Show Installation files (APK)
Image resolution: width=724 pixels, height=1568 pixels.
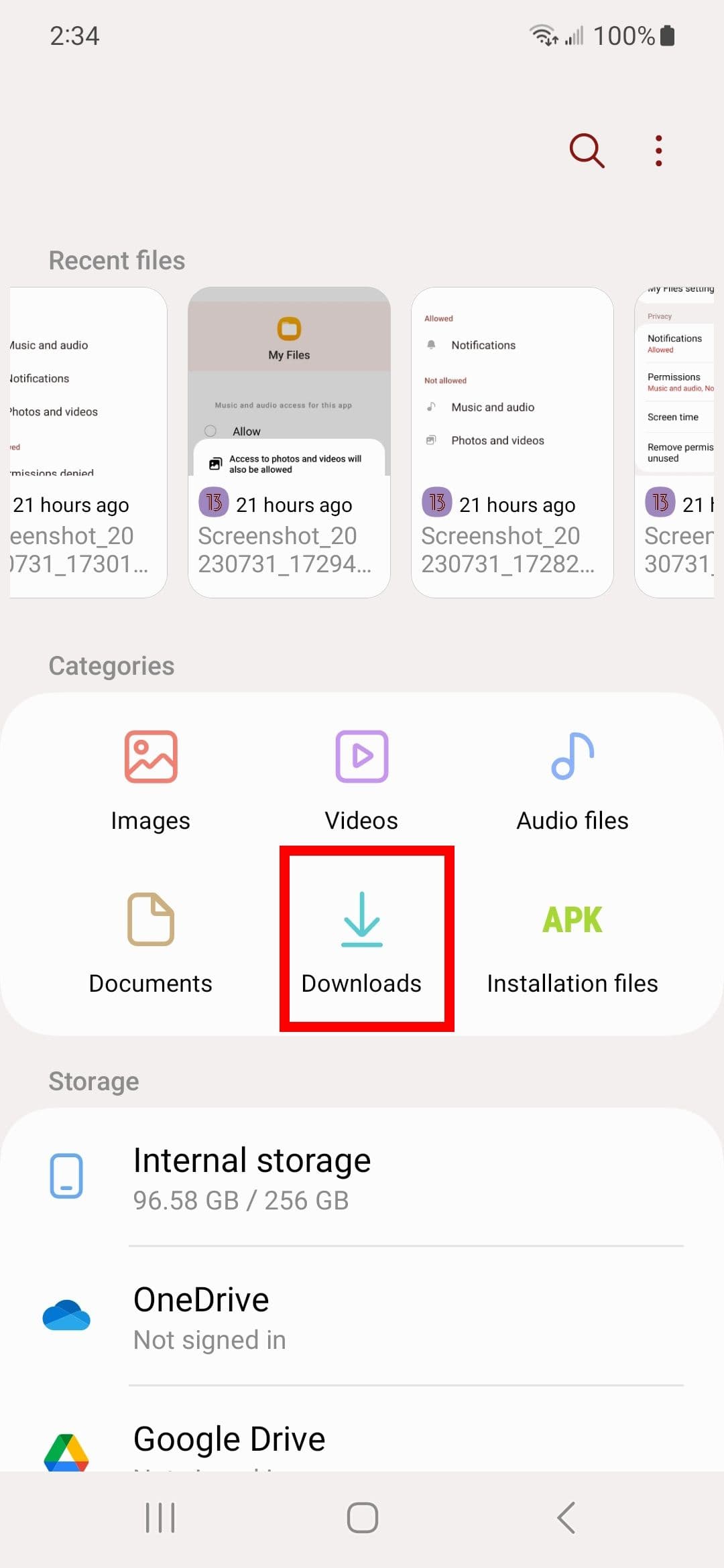(x=572, y=943)
